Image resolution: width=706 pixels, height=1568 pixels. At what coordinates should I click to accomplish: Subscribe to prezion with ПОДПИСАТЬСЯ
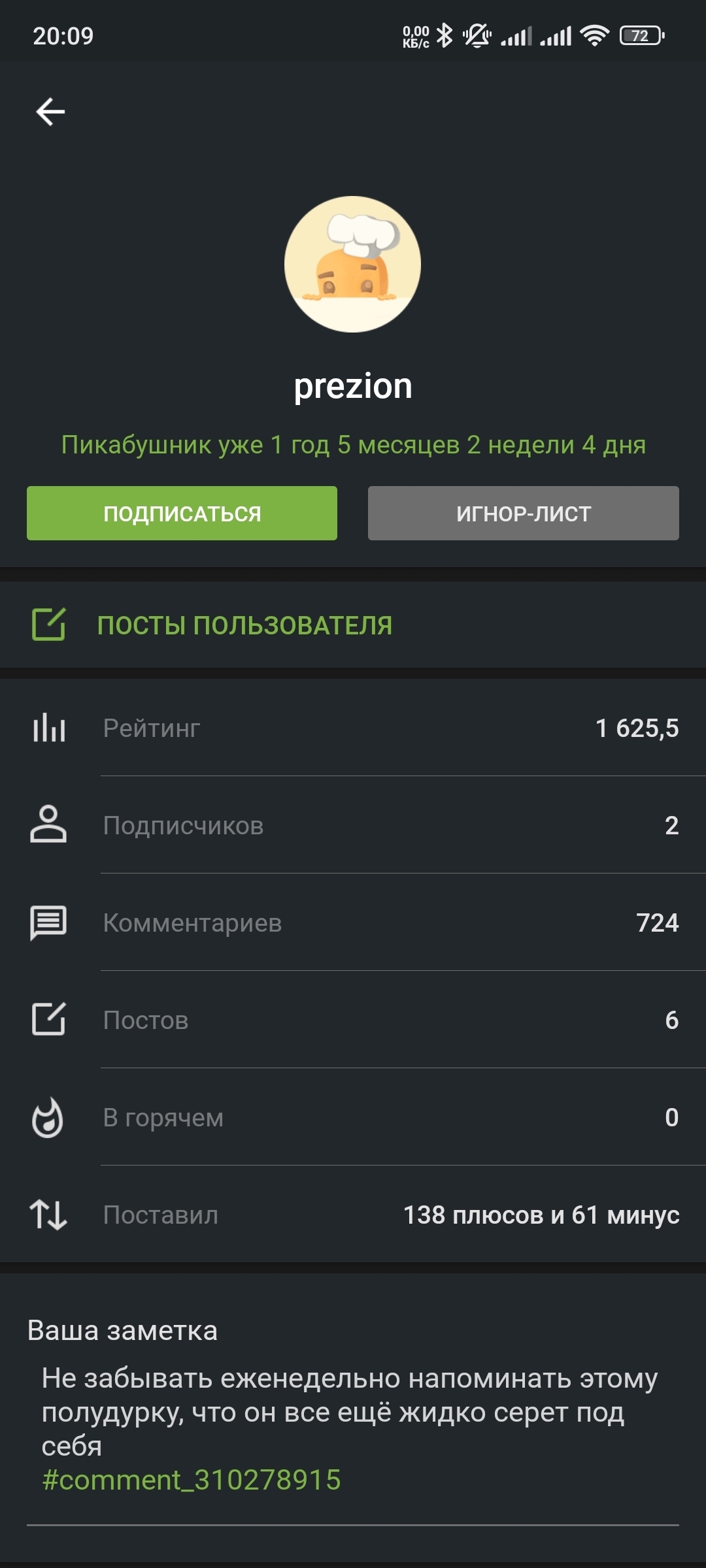pyautogui.click(x=182, y=514)
